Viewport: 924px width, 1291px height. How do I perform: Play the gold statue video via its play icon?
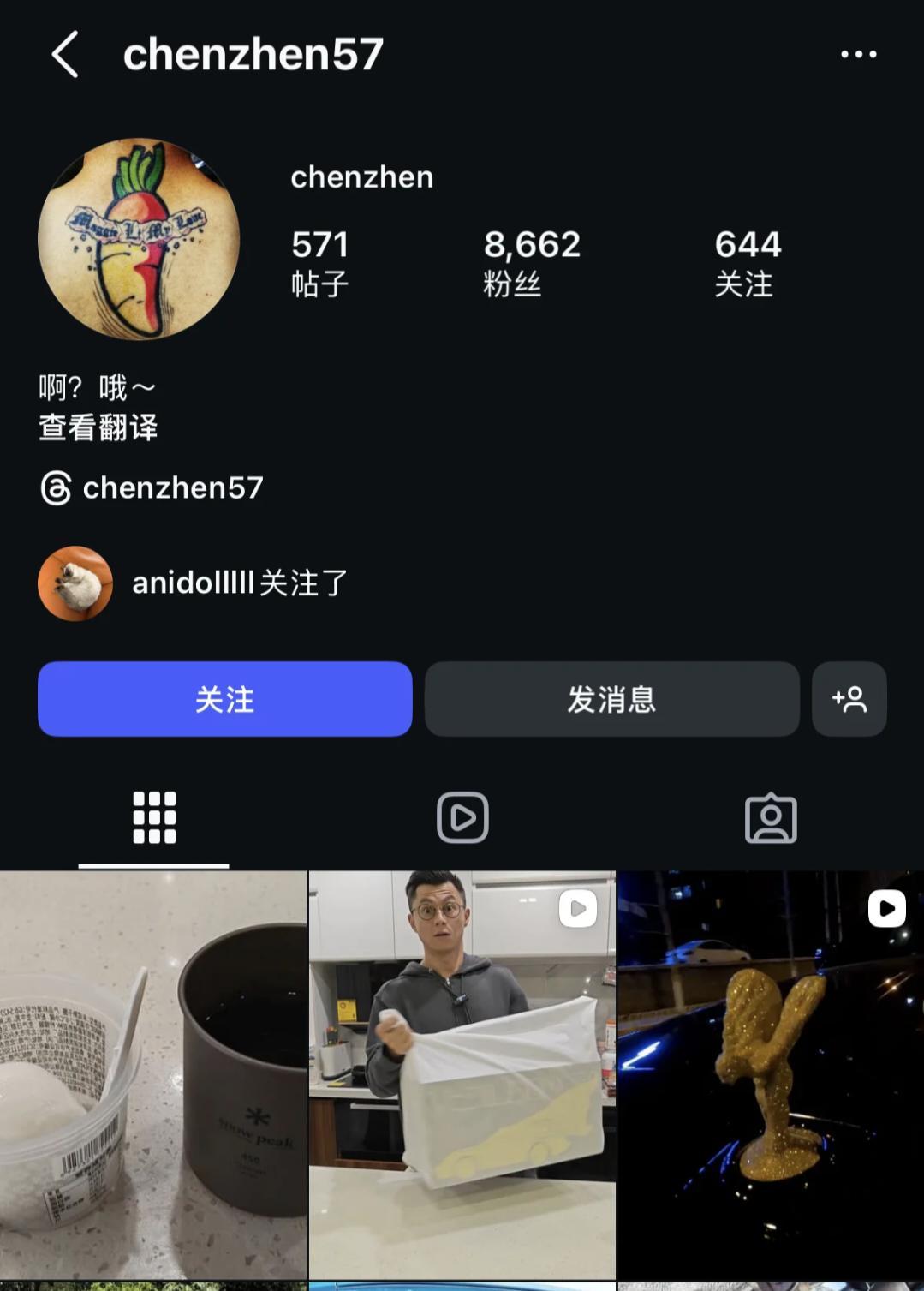coord(886,909)
